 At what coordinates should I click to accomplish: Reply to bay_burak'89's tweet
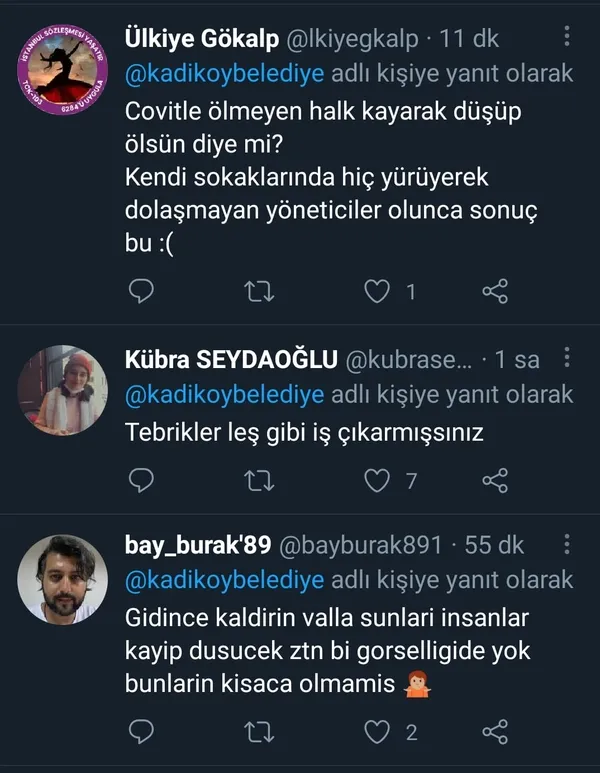(x=143, y=733)
